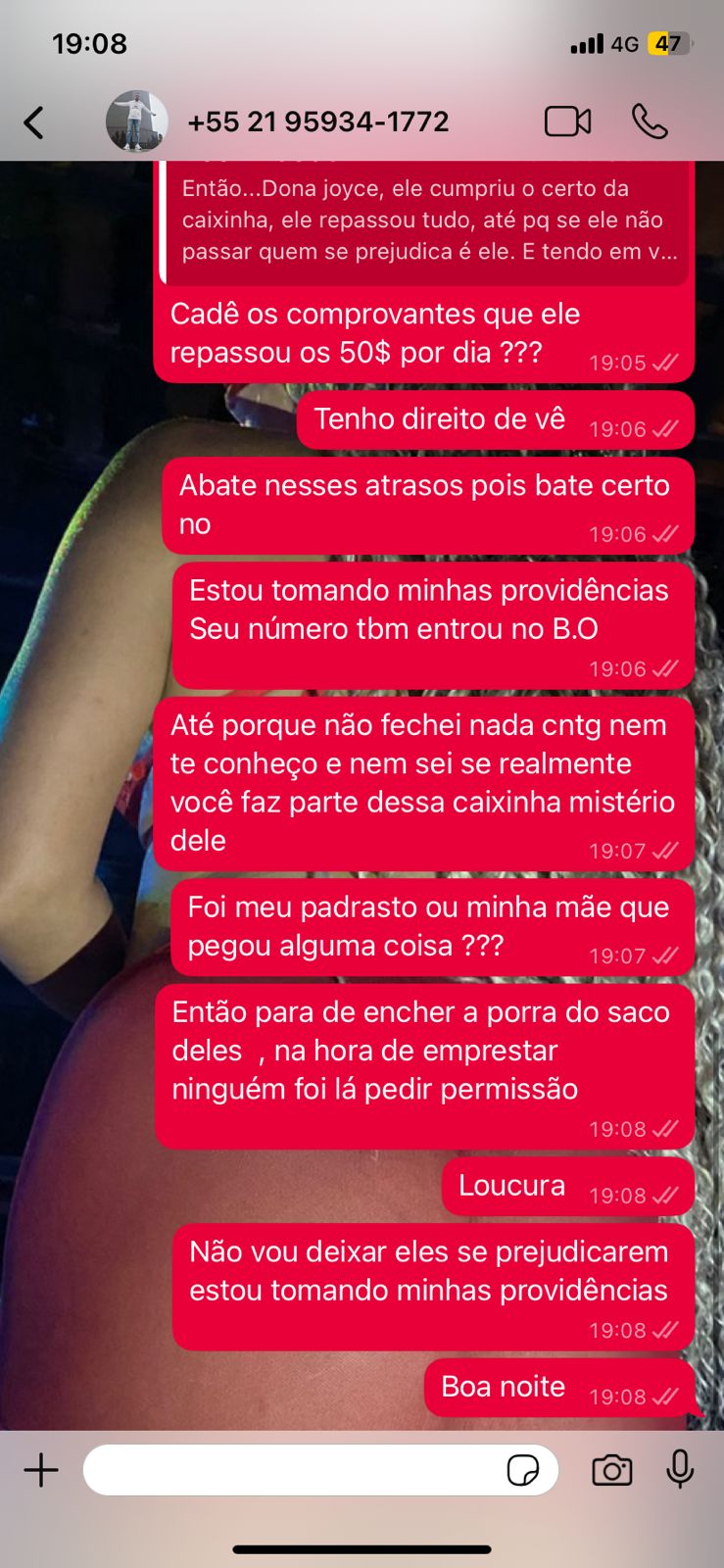The height and width of the screenshot is (1568, 724).
Task: Go back to the chat list
Action: [34, 122]
